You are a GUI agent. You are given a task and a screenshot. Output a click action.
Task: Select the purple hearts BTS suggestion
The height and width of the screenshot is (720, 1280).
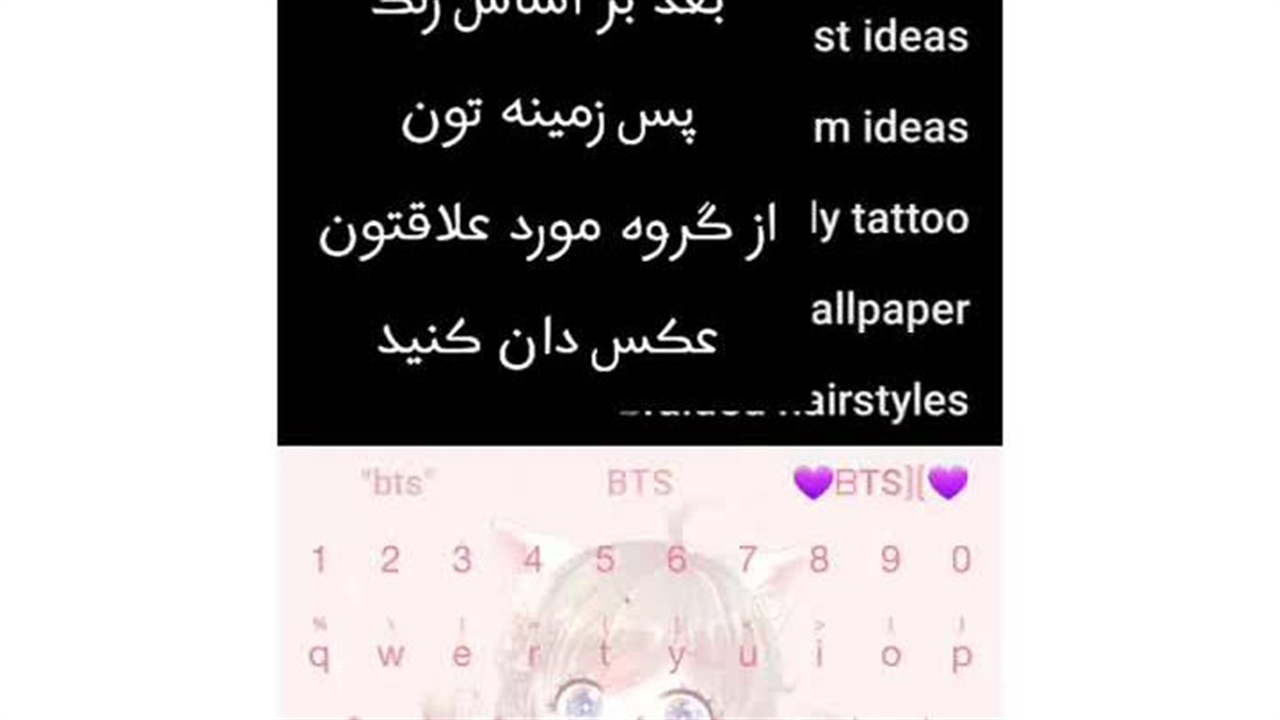pyautogui.click(x=880, y=484)
